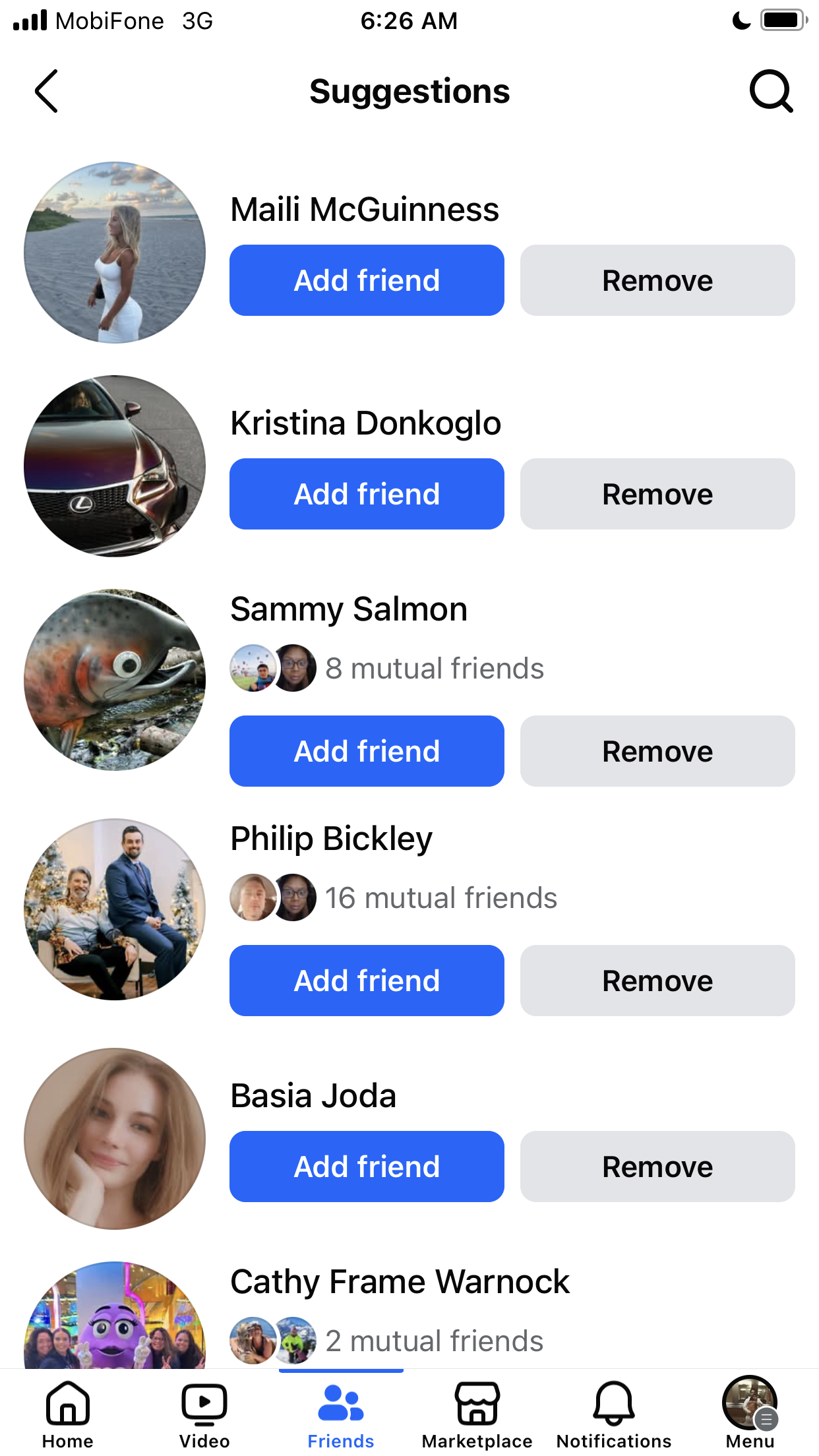Add Basia Joda as a friend
The image size is (819, 1456).
point(367,1167)
